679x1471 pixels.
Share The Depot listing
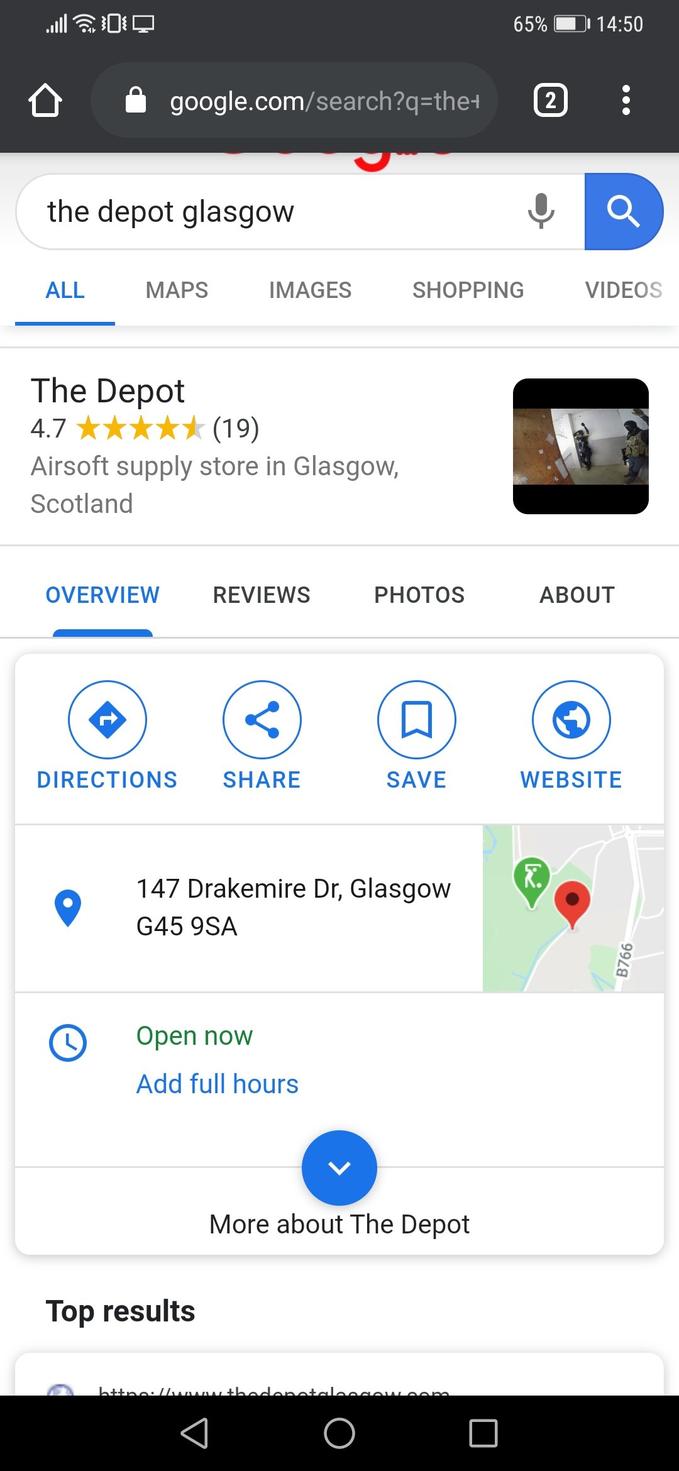(262, 735)
